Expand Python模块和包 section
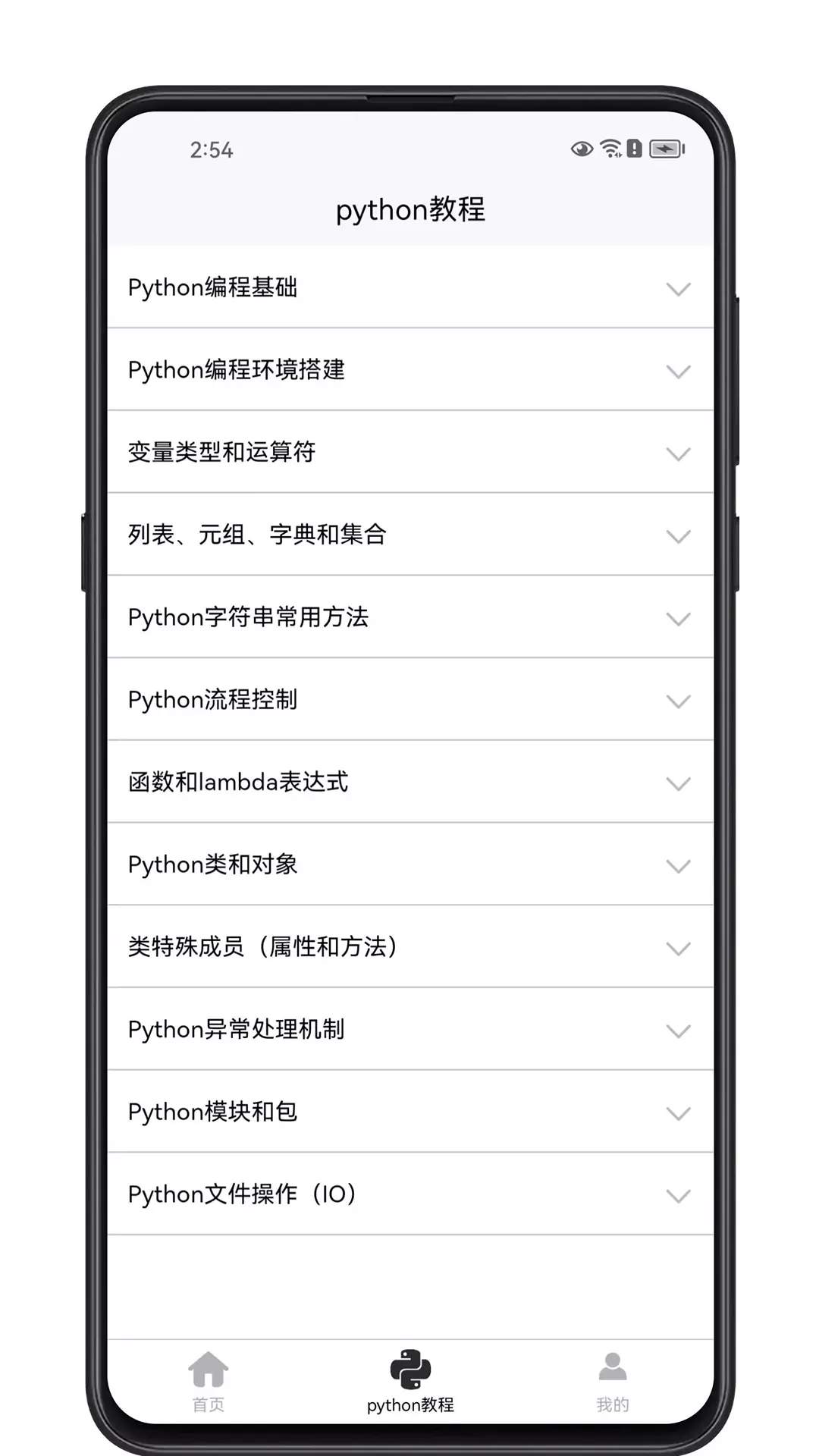Viewport: 819px width, 1456px height. (x=409, y=1112)
